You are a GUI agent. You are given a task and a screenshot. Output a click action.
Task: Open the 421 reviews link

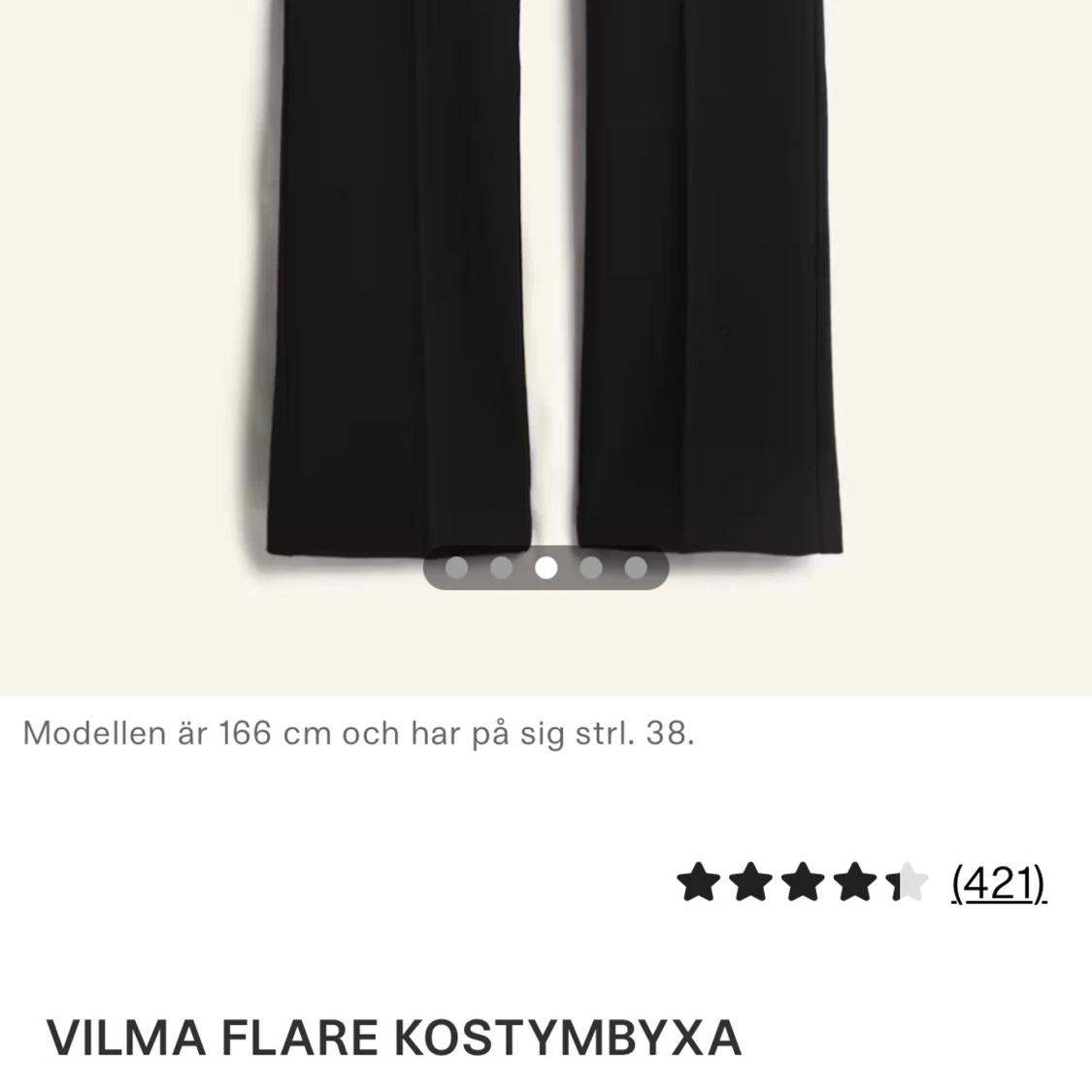998,883
